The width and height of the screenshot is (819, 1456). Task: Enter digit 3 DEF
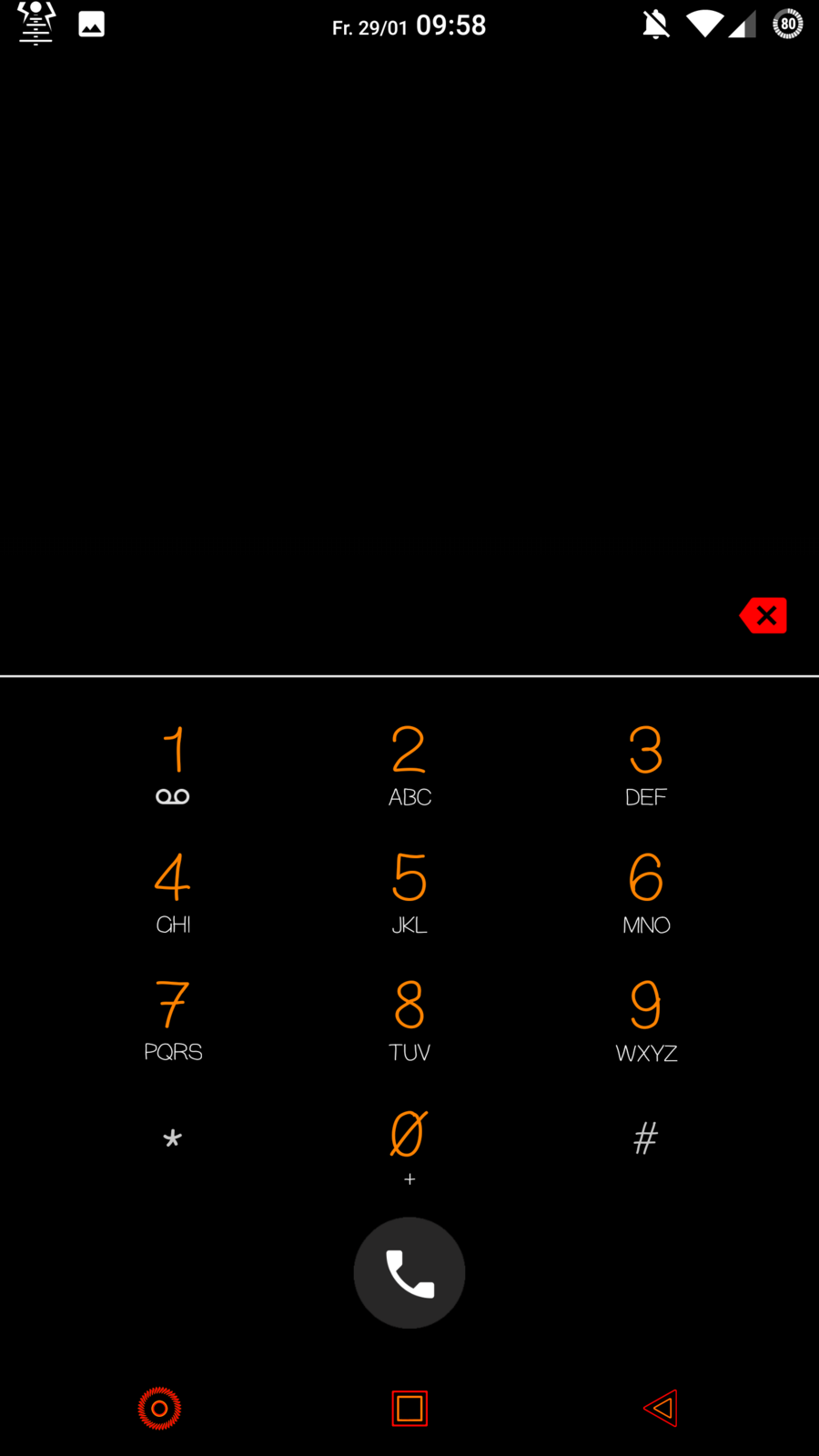[x=646, y=764]
